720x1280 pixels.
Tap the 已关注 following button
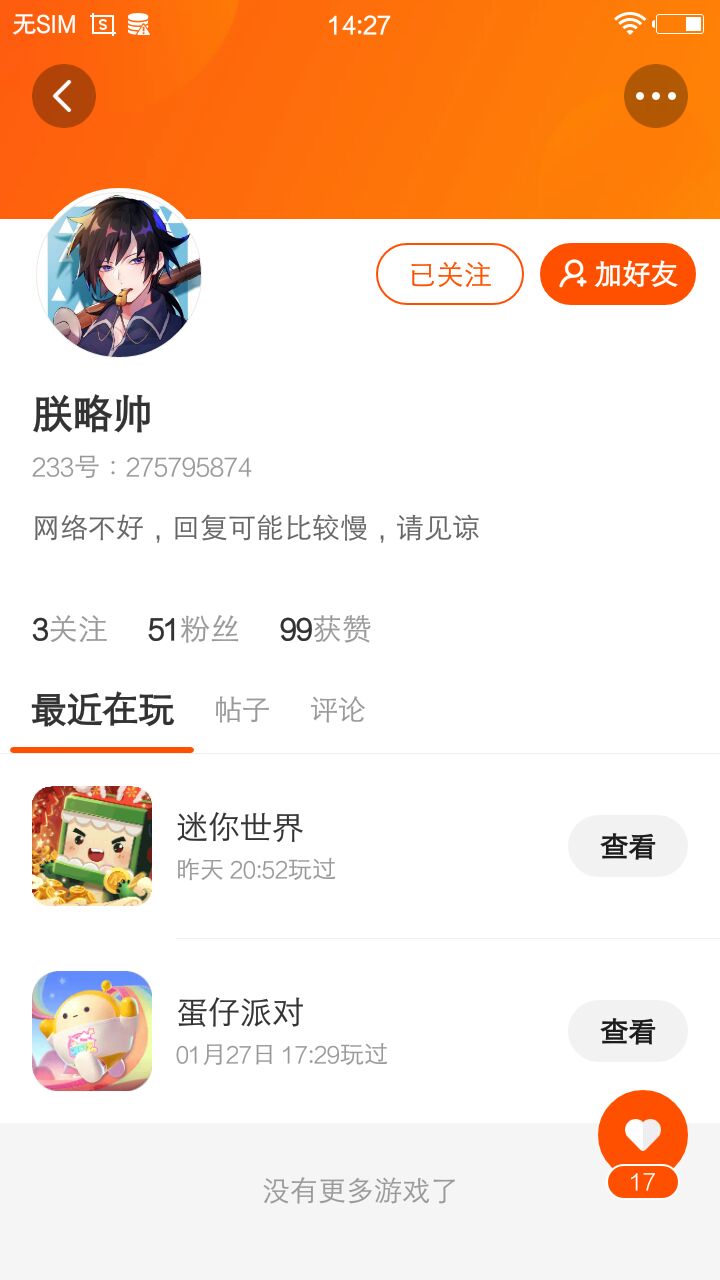point(450,274)
